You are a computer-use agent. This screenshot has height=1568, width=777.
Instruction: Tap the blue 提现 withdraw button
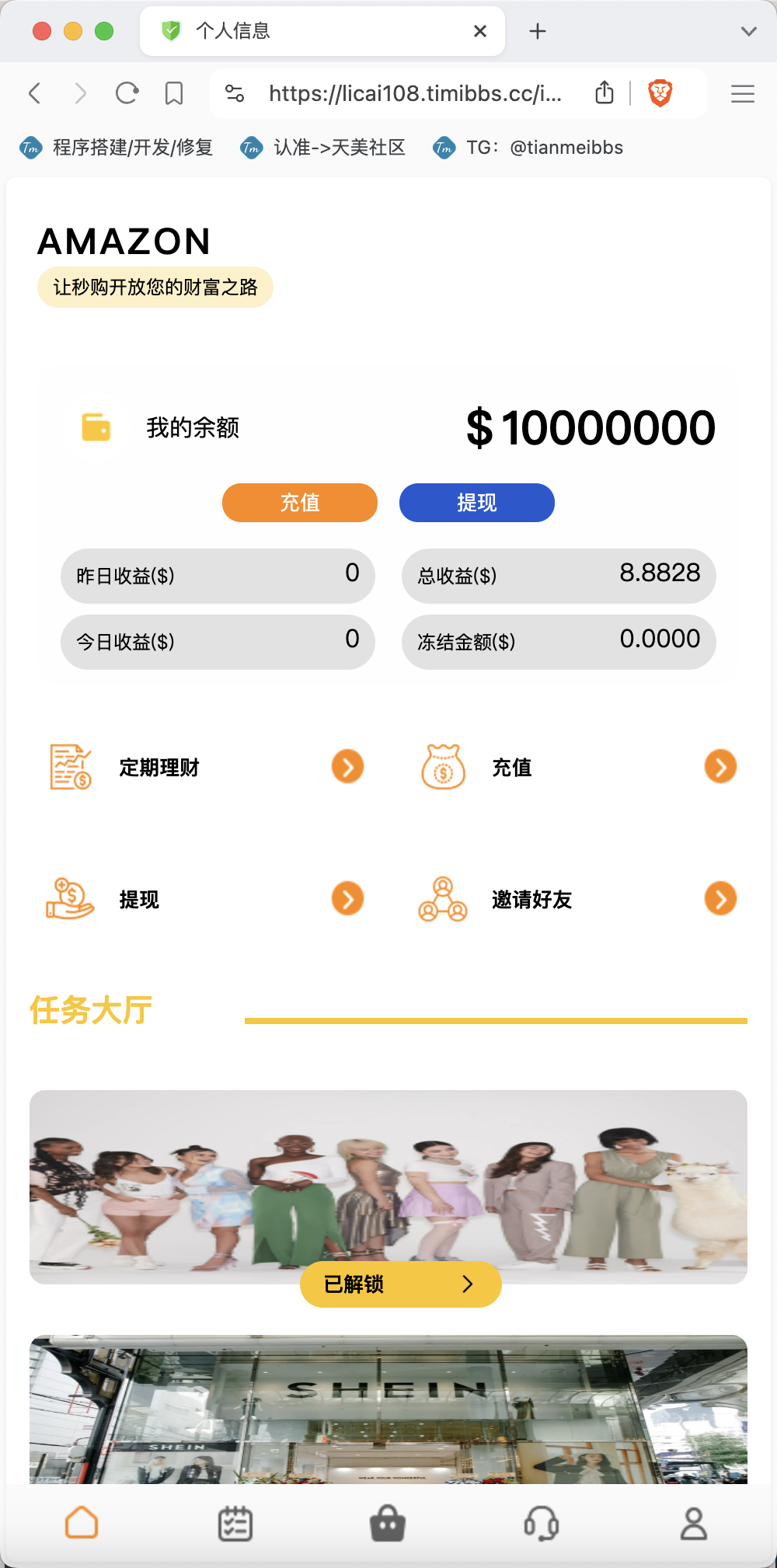tap(477, 503)
